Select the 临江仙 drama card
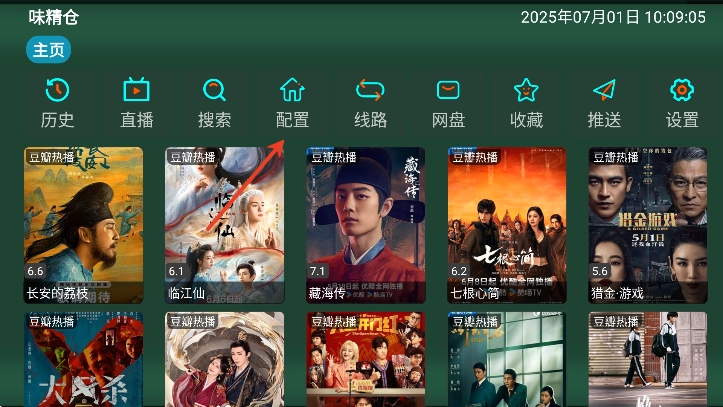This screenshot has height=407, width=723. pyautogui.click(x=224, y=225)
